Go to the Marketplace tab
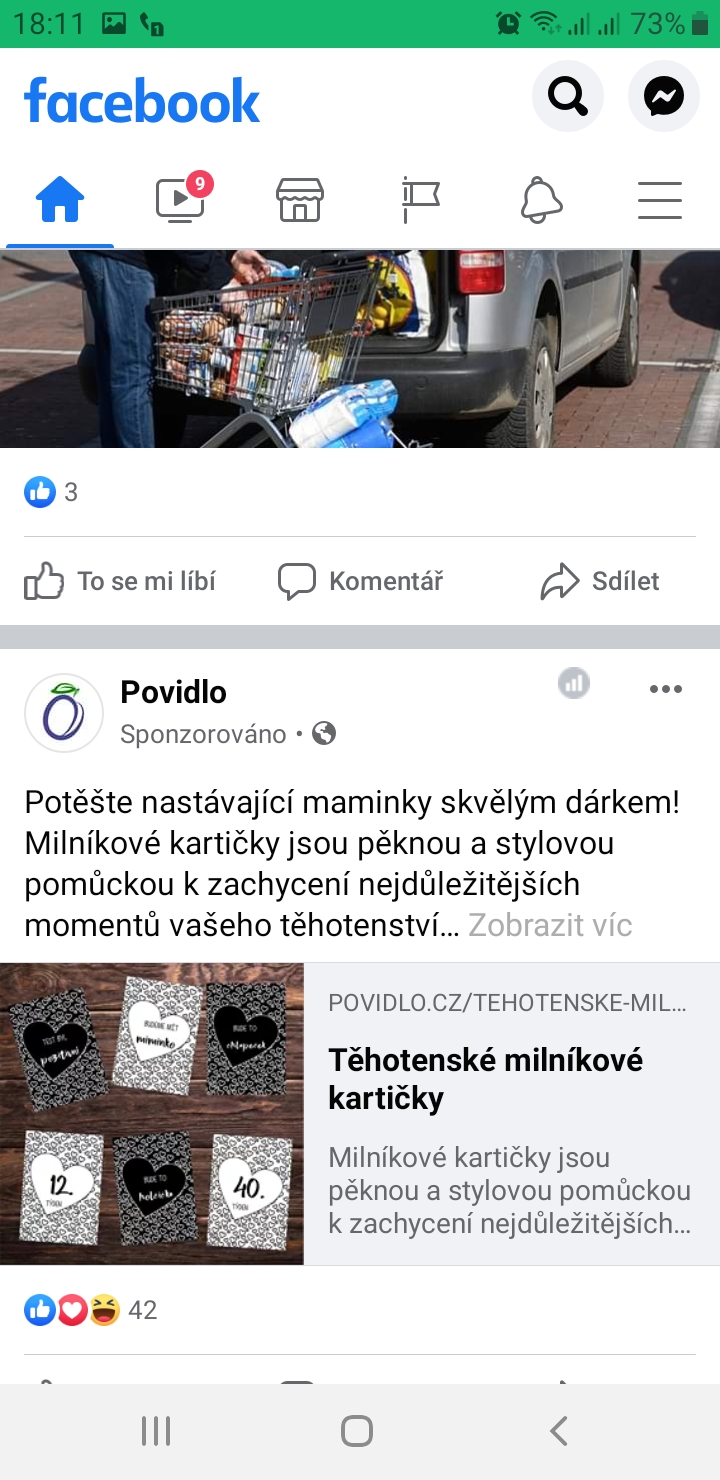Viewport: 720px width, 1480px height. point(300,199)
